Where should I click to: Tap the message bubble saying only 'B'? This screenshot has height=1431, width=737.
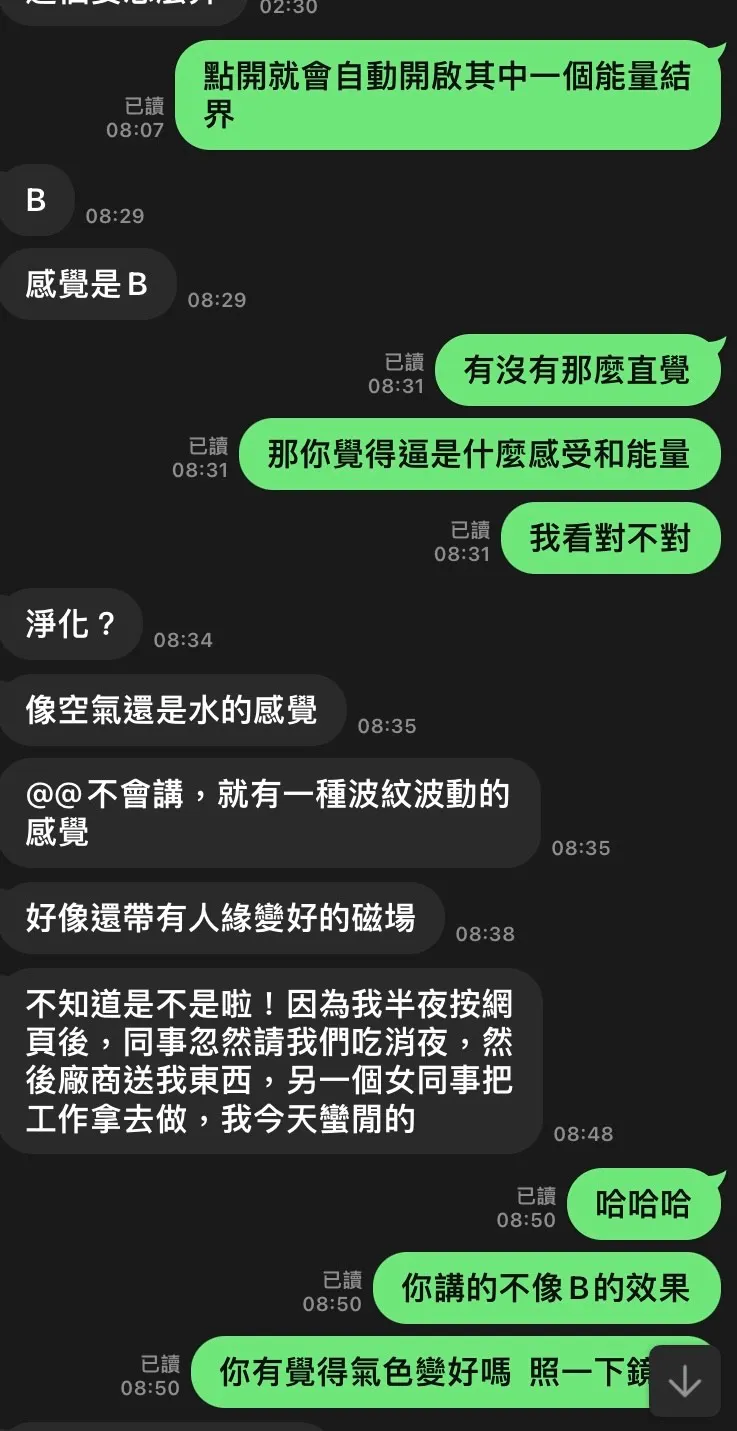tap(37, 202)
